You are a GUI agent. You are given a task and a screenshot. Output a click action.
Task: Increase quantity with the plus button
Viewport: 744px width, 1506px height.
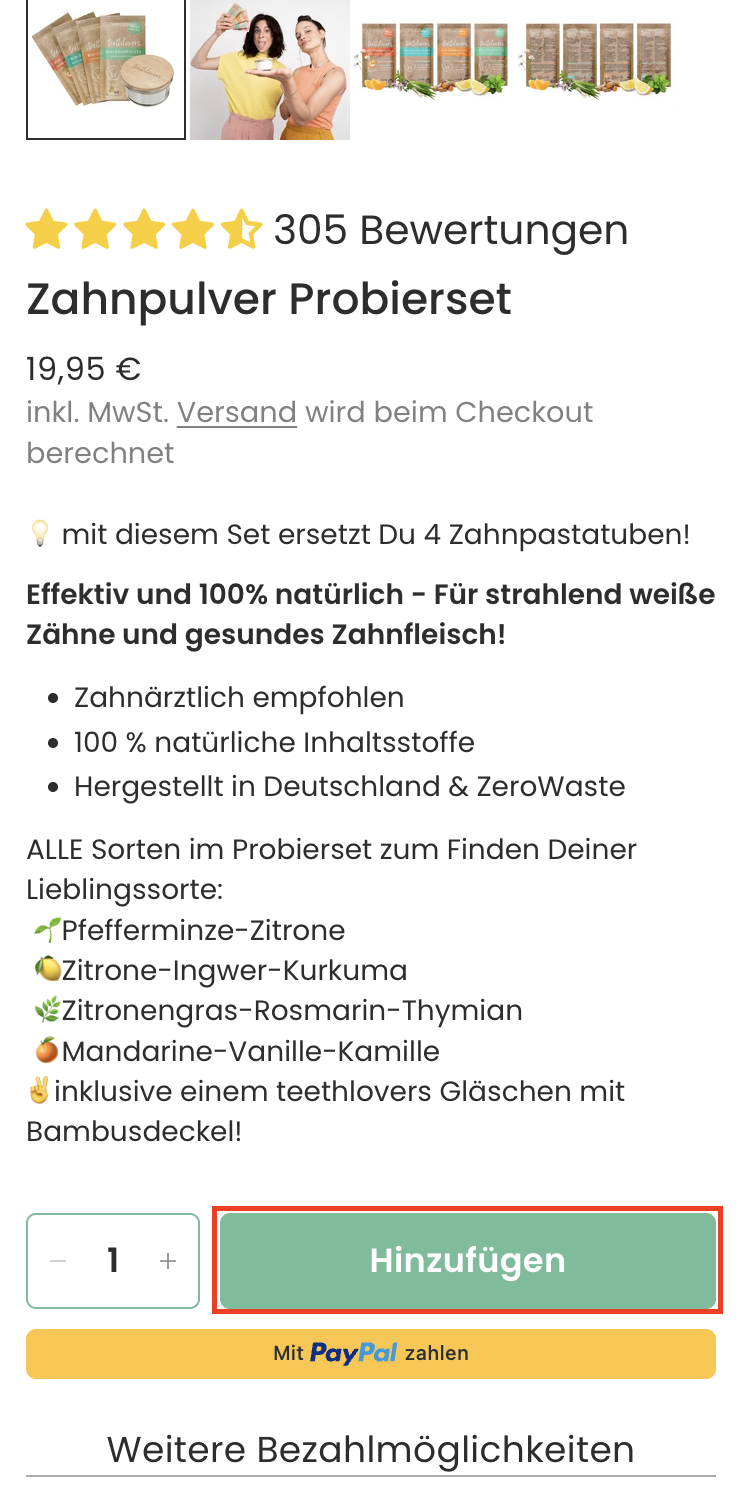[x=168, y=1261]
